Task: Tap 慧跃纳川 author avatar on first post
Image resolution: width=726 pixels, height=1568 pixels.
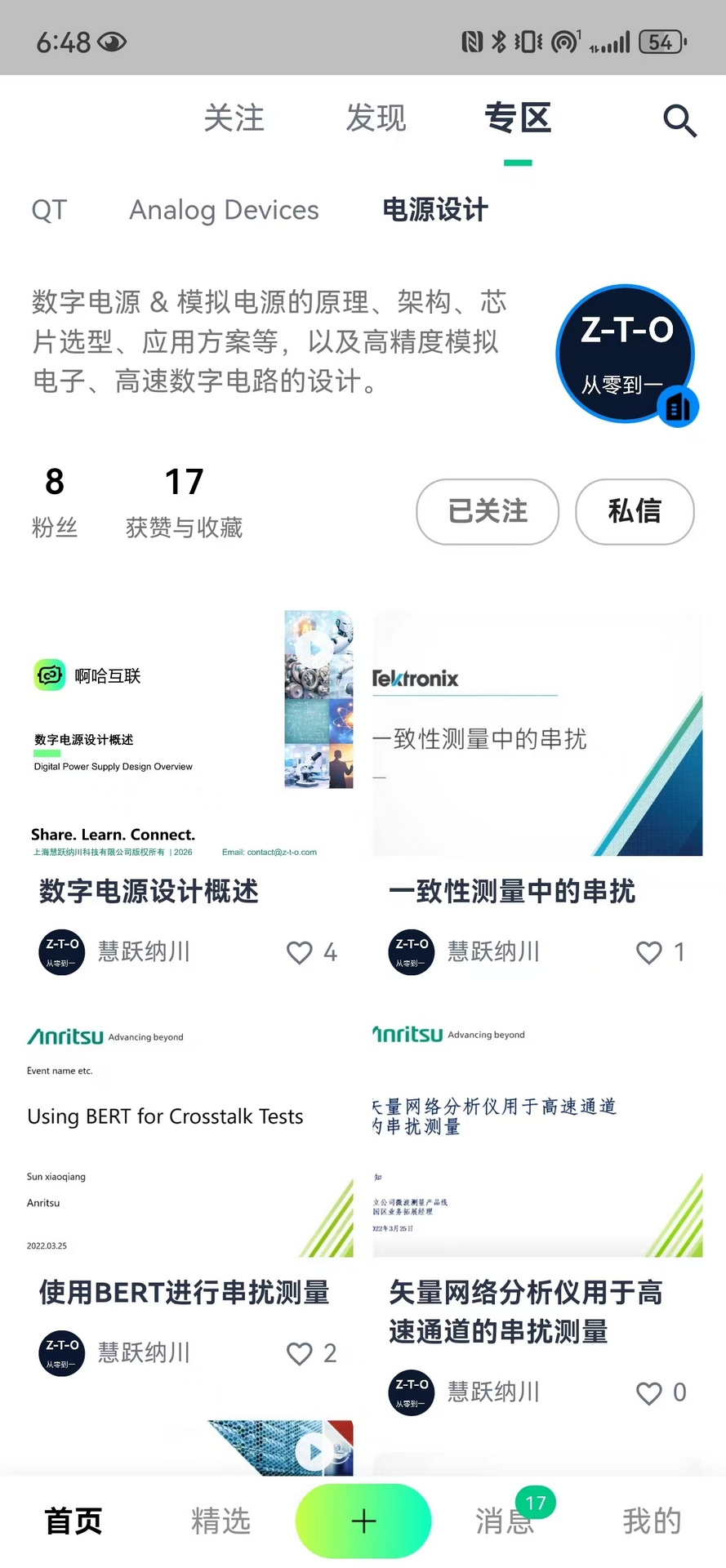Action: [x=61, y=951]
